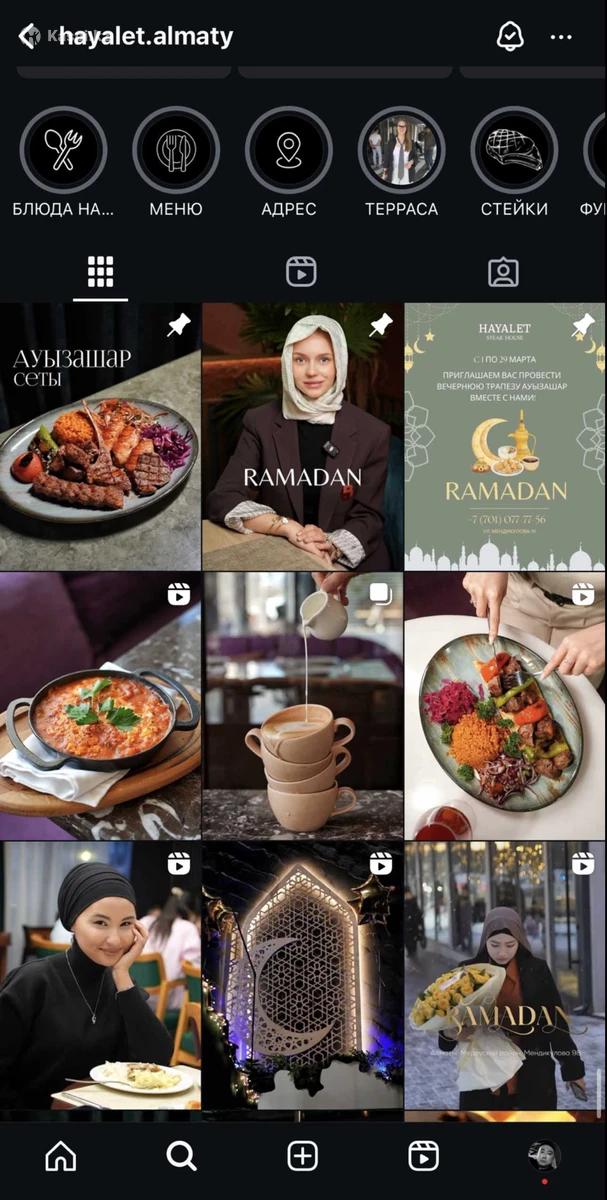The width and height of the screenshot is (607, 1200).
Task: Open the АДРЕС highlight
Action: [289, 151]
